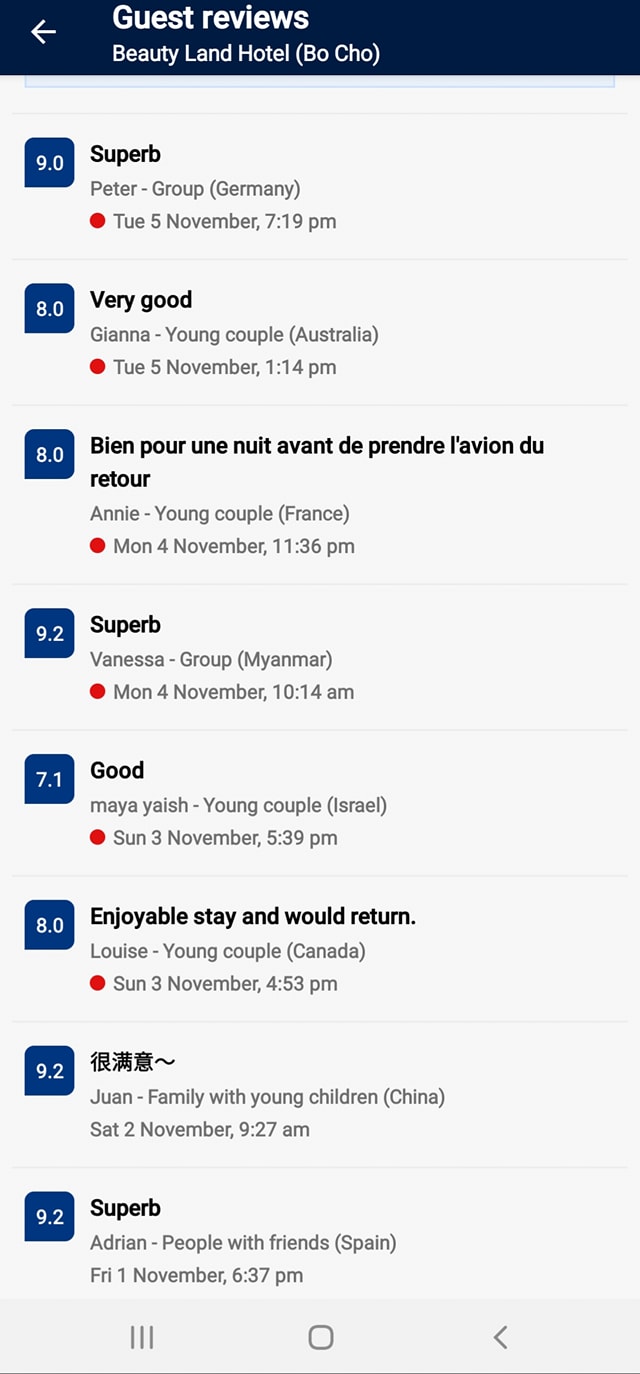Open maya yaish's Good review
Viewport: 640px width, 1374px height.
coord(320,804)
